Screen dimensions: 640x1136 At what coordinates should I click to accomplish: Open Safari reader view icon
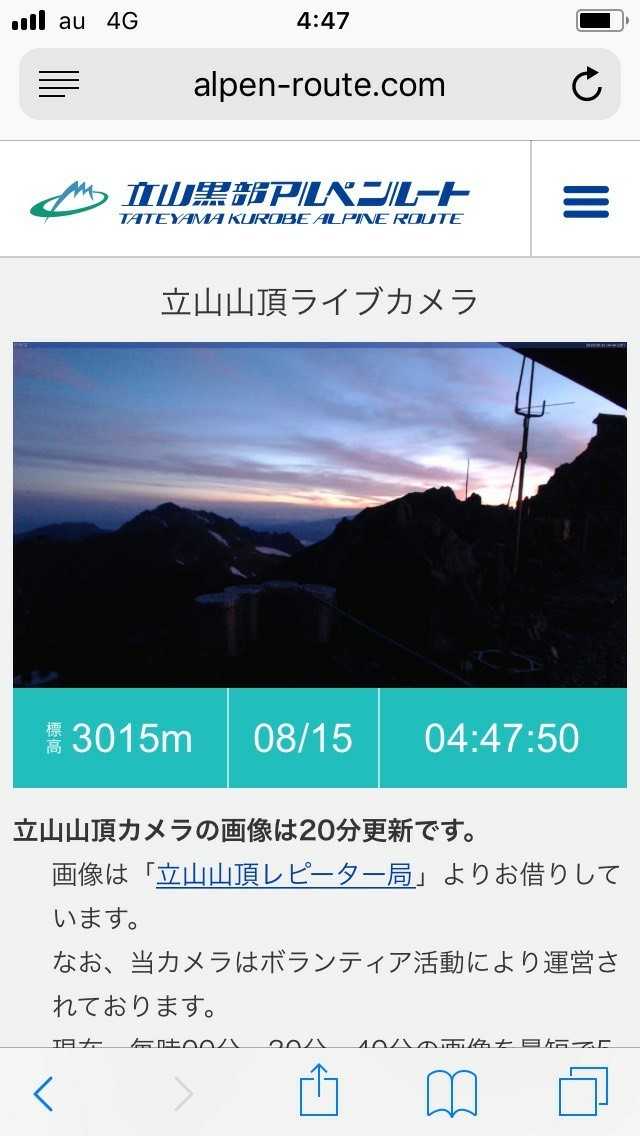point(59,85)
